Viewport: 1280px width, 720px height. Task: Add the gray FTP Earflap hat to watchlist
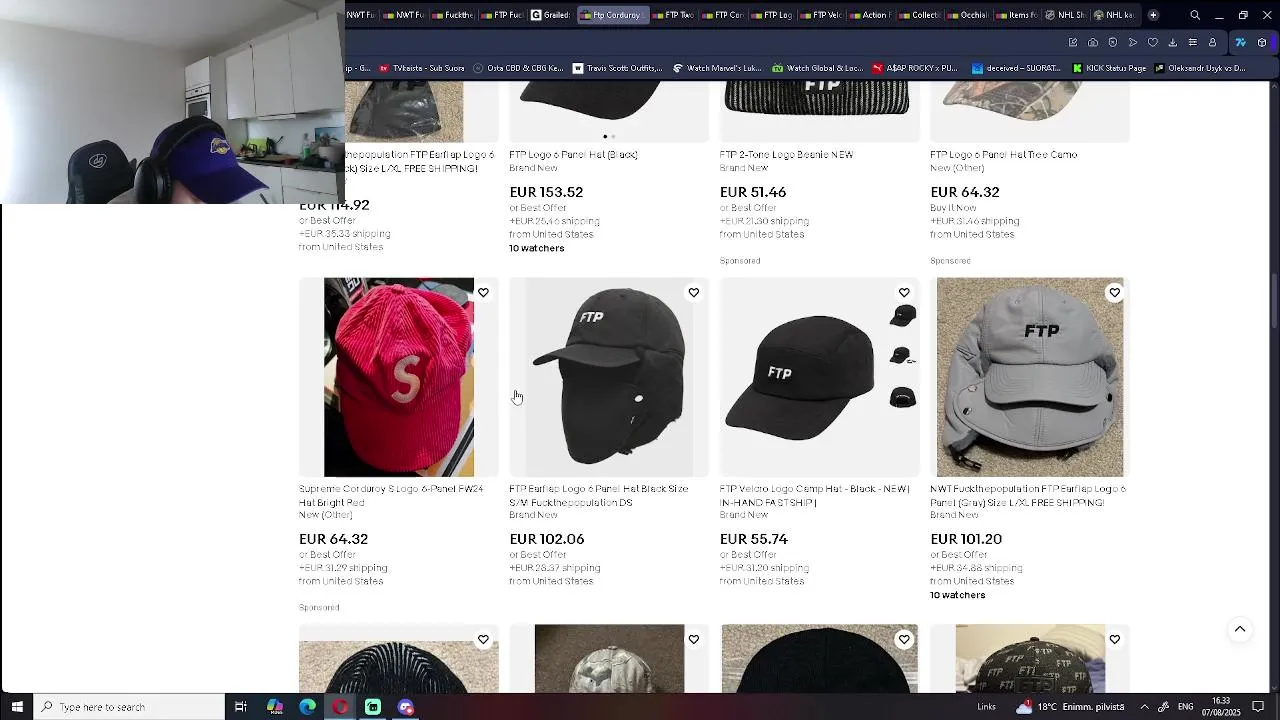point(1115,293)
